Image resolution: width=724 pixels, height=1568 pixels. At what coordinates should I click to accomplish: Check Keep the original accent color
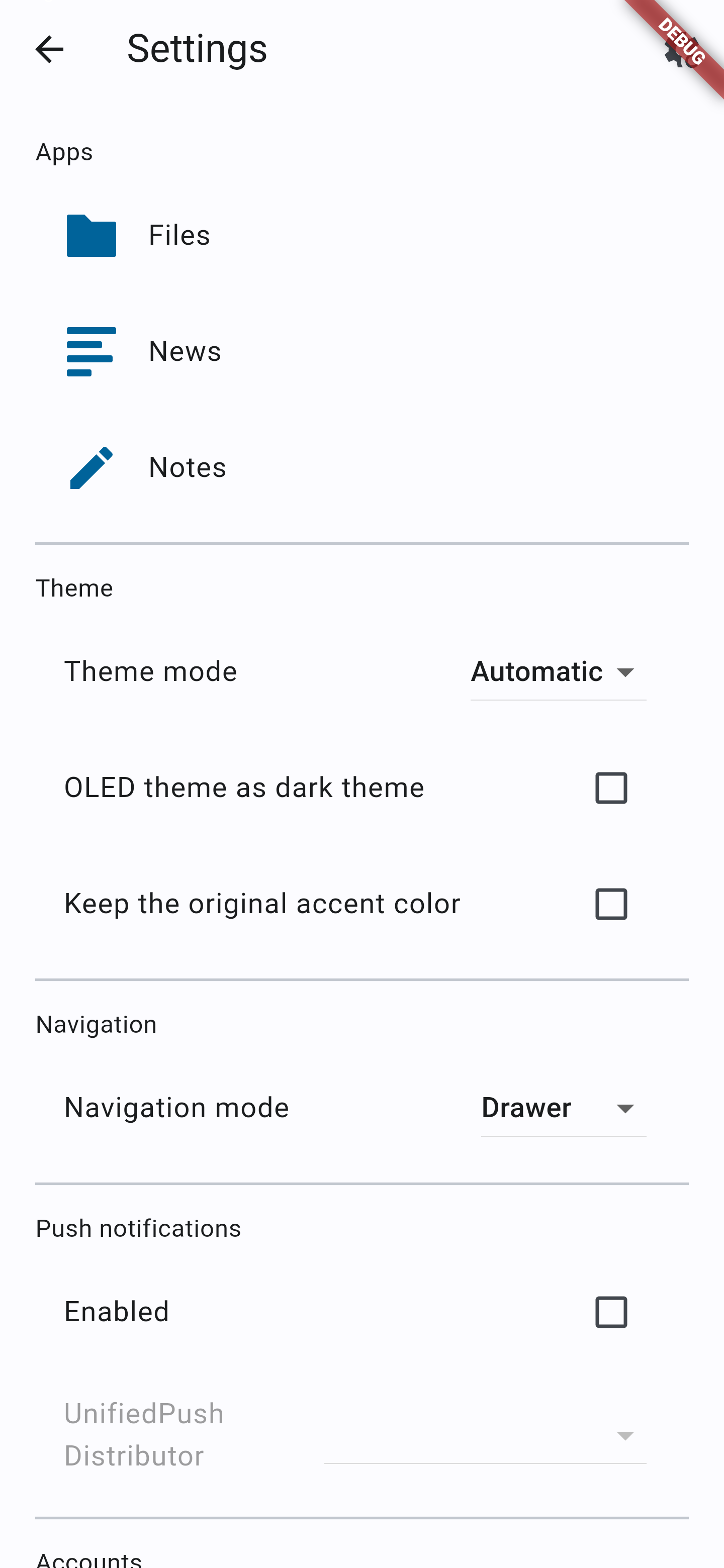(x=611, y=904)
